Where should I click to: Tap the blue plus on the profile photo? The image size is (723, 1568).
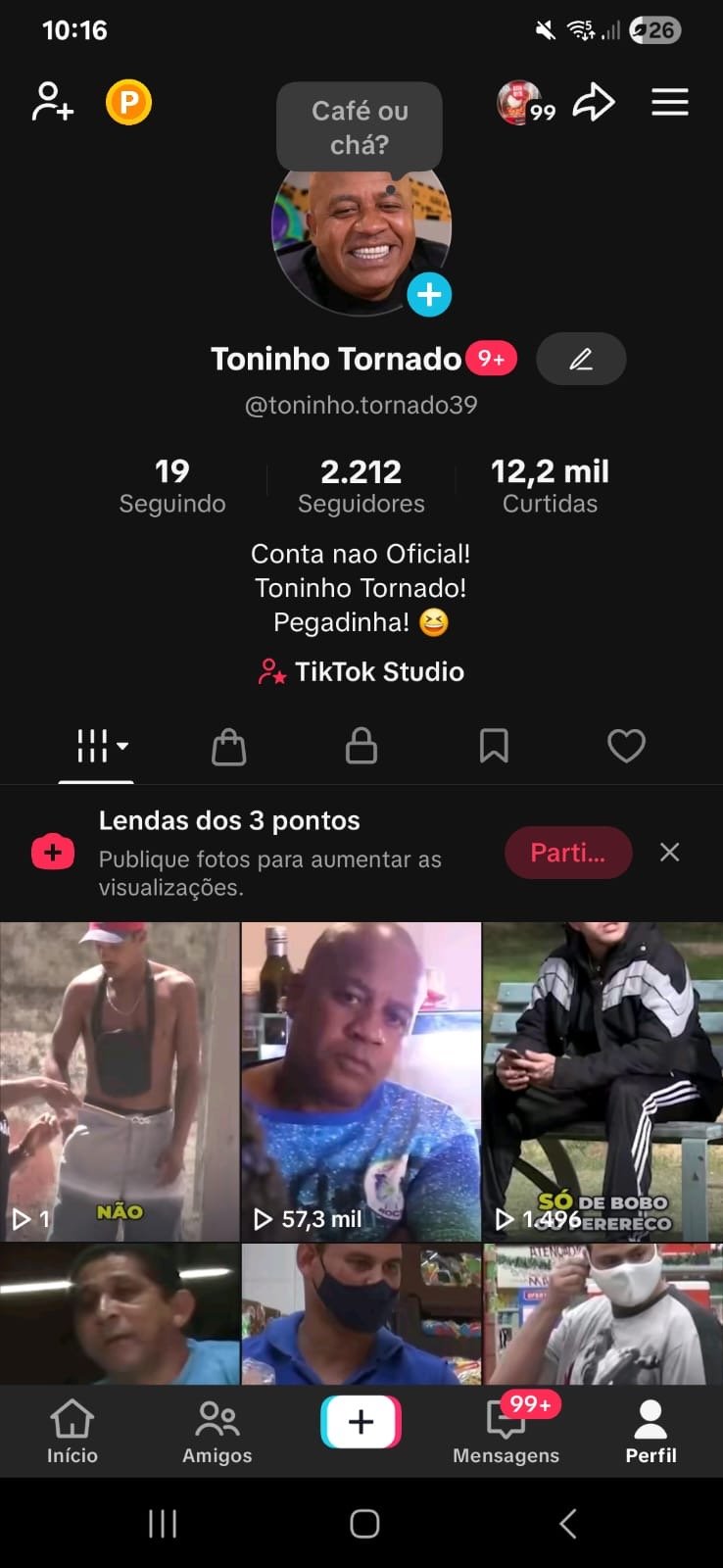[x=429, y=294]
